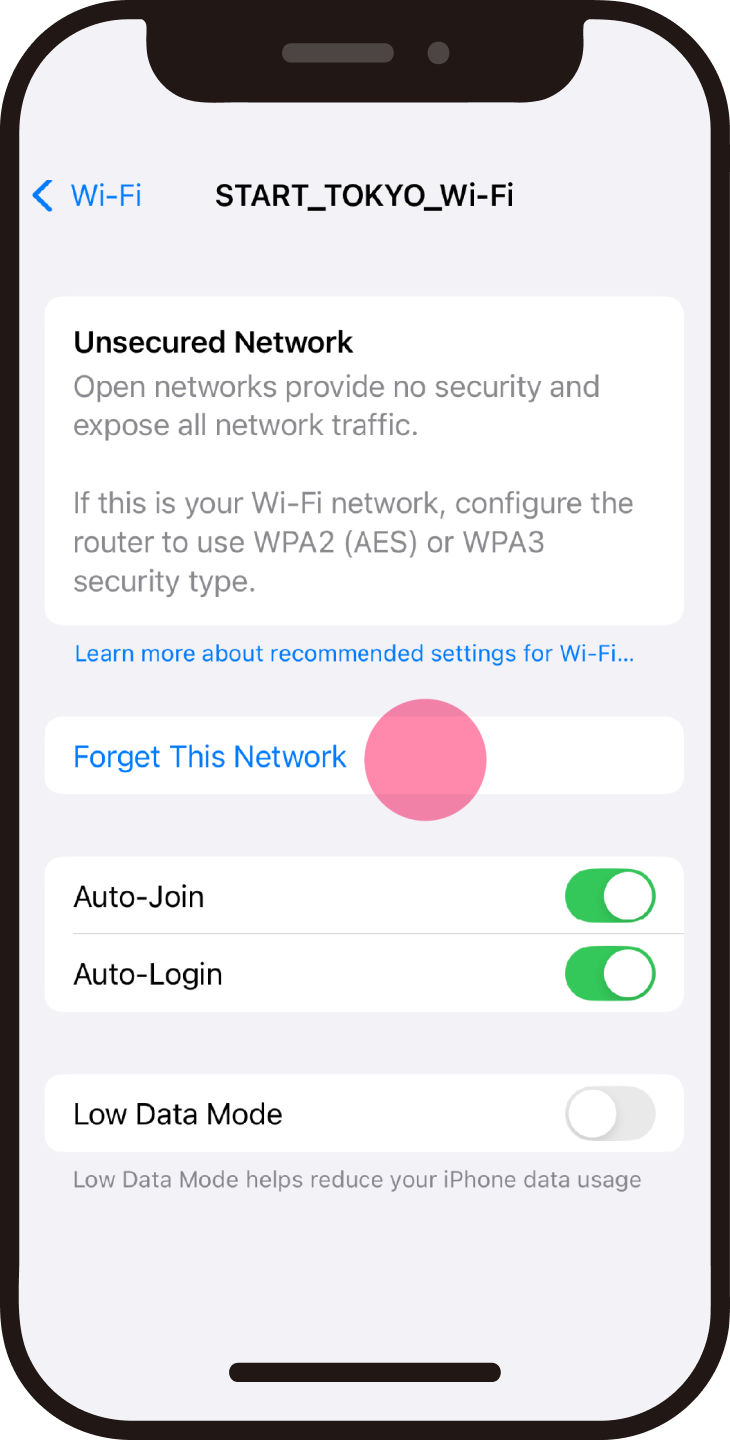
Task: Enable Low Data Mode
Action: point(609,1114)
